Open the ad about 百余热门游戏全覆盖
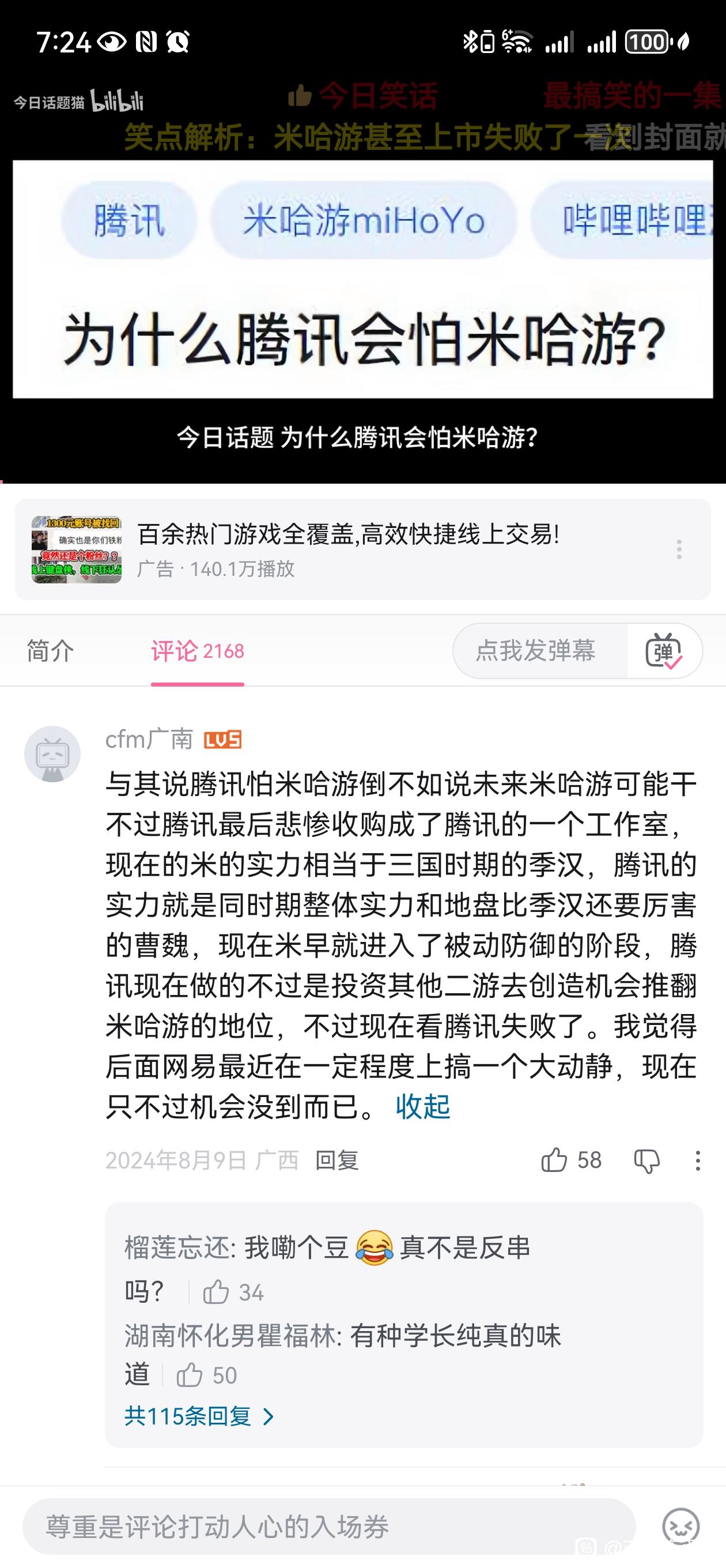The width and height of the screenshot is (726, 1568). click(x=347, y=535)
